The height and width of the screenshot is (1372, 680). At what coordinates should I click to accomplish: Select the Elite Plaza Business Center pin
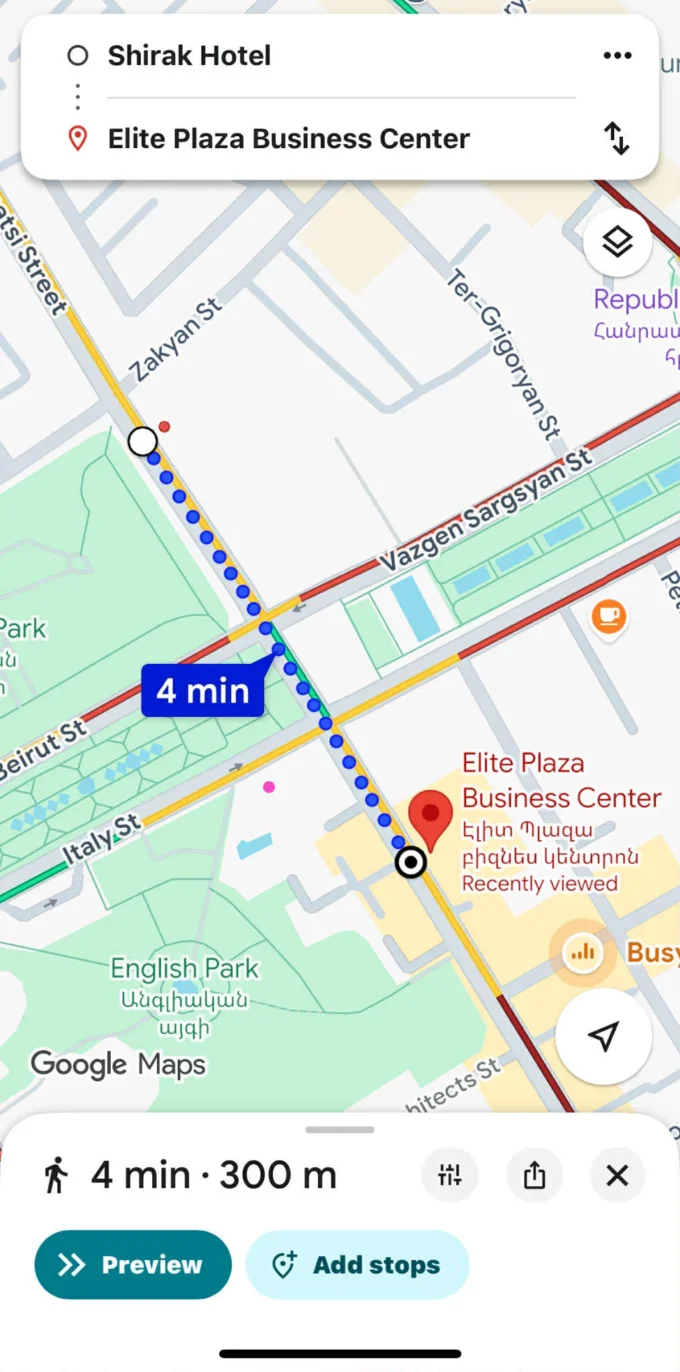coord(432,817)
